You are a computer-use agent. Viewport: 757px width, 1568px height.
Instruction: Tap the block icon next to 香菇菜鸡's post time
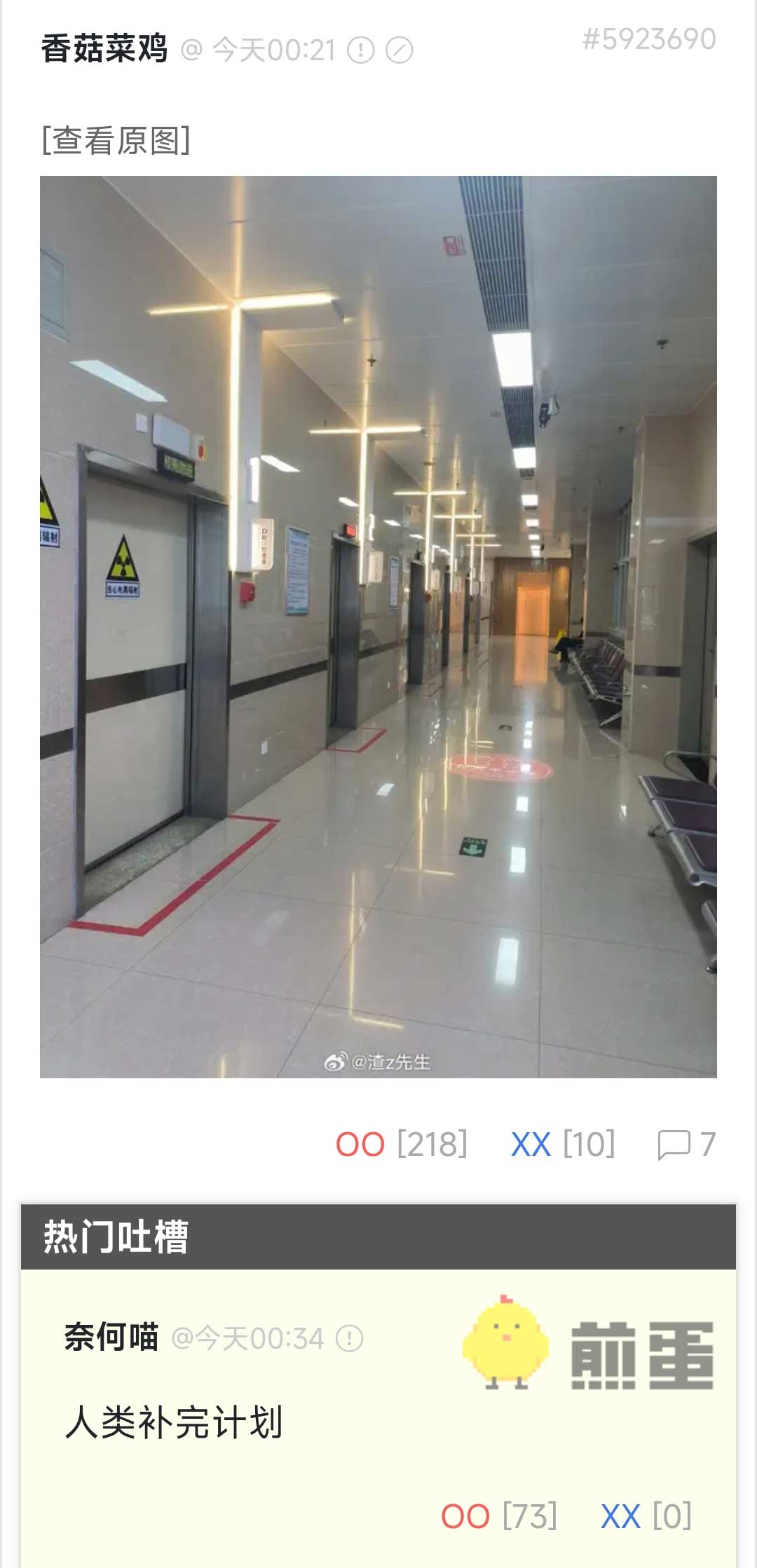click(x=400, y=50)
